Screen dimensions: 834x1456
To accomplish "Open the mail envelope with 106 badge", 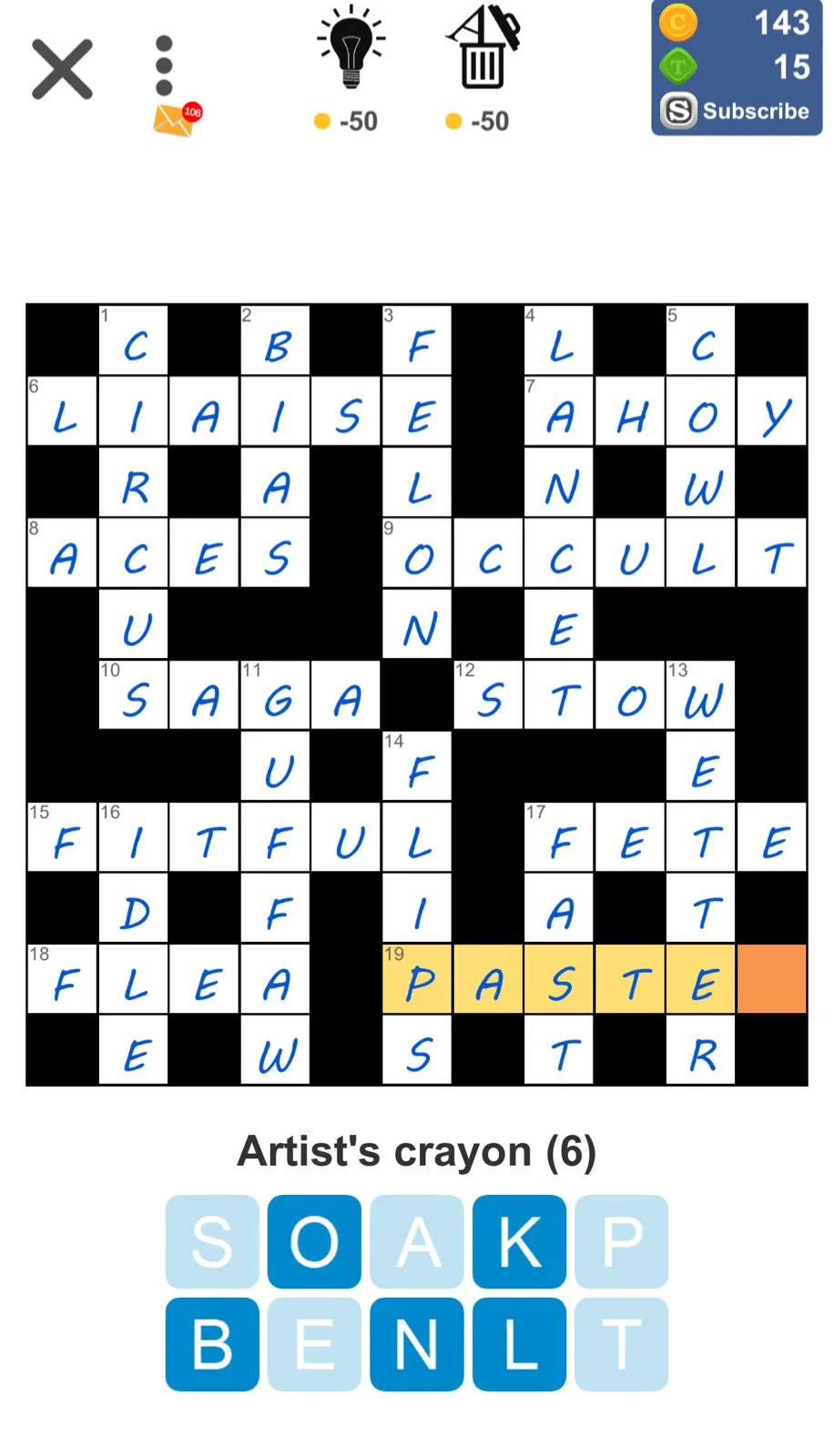I will [177, 119].
